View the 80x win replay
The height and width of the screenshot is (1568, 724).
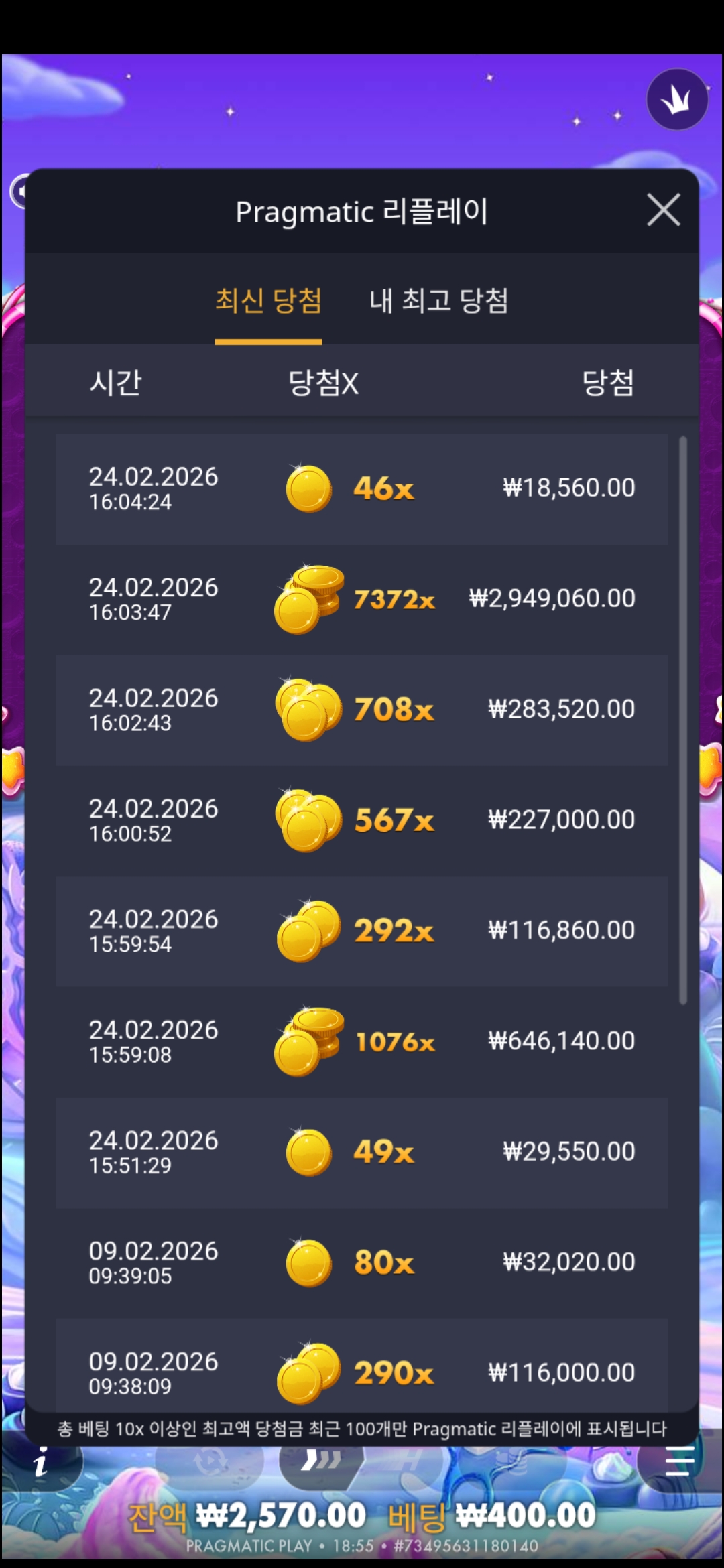tap(362, 1262)
